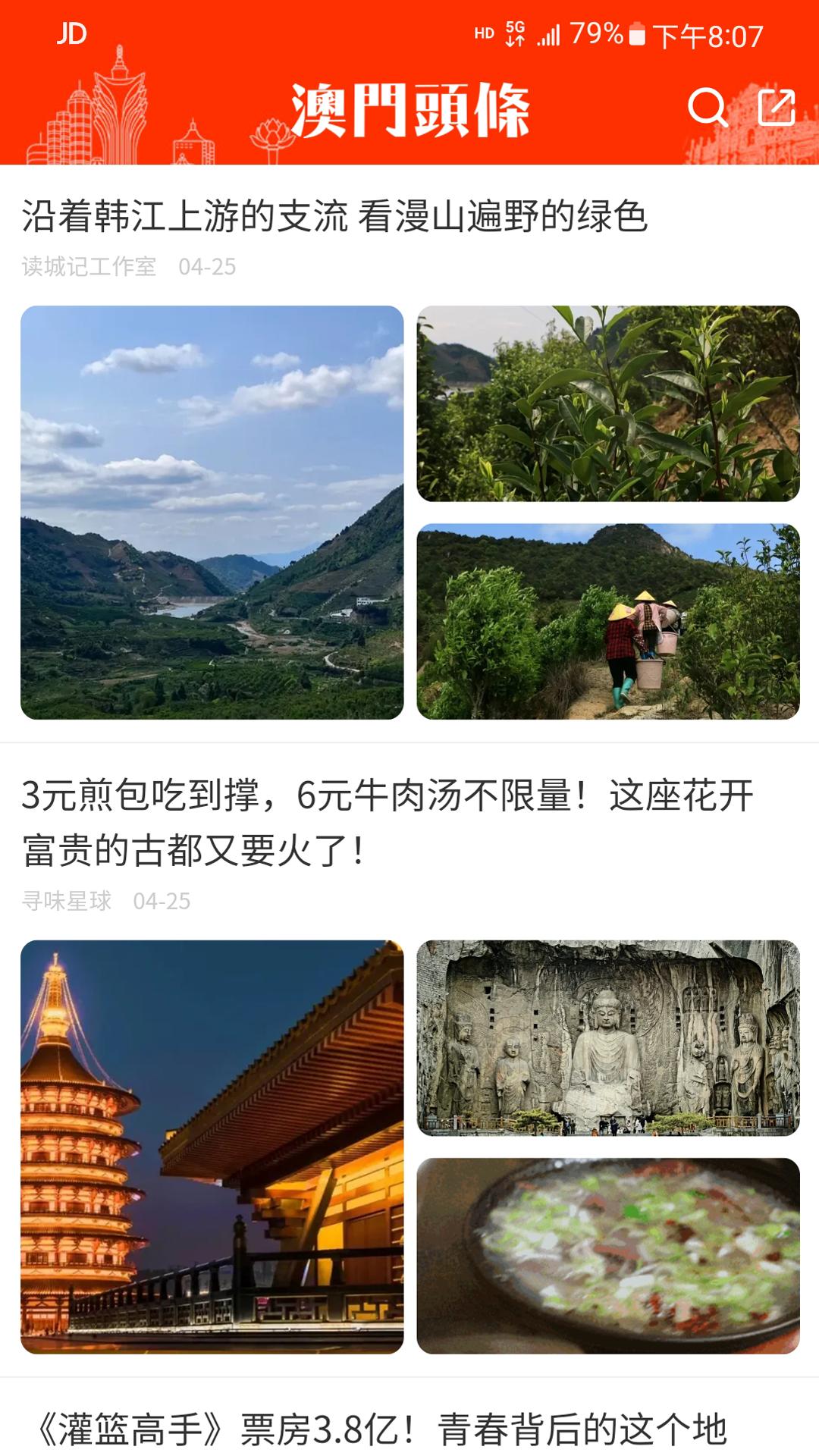Image resolution: width=819 pixels, height=1456 pixels.
Task: Open search with the magnifier icon
Action: 708,108
